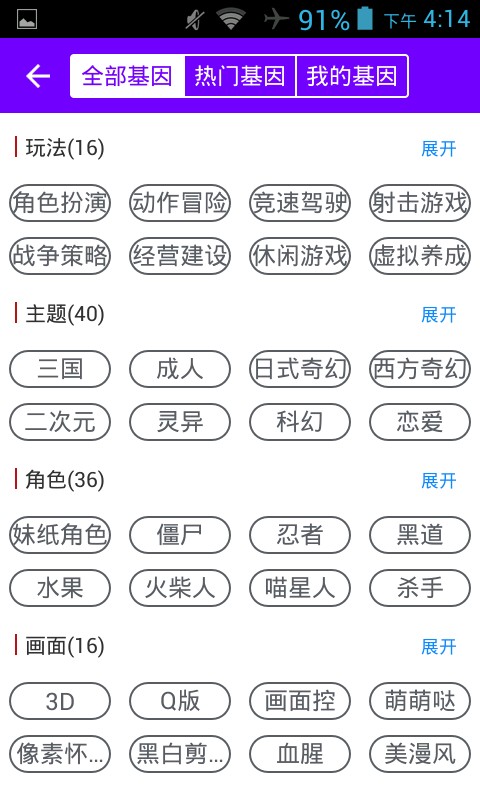Select the 3D graphics chip
This screenshot has height=800, width=480.
60,701
